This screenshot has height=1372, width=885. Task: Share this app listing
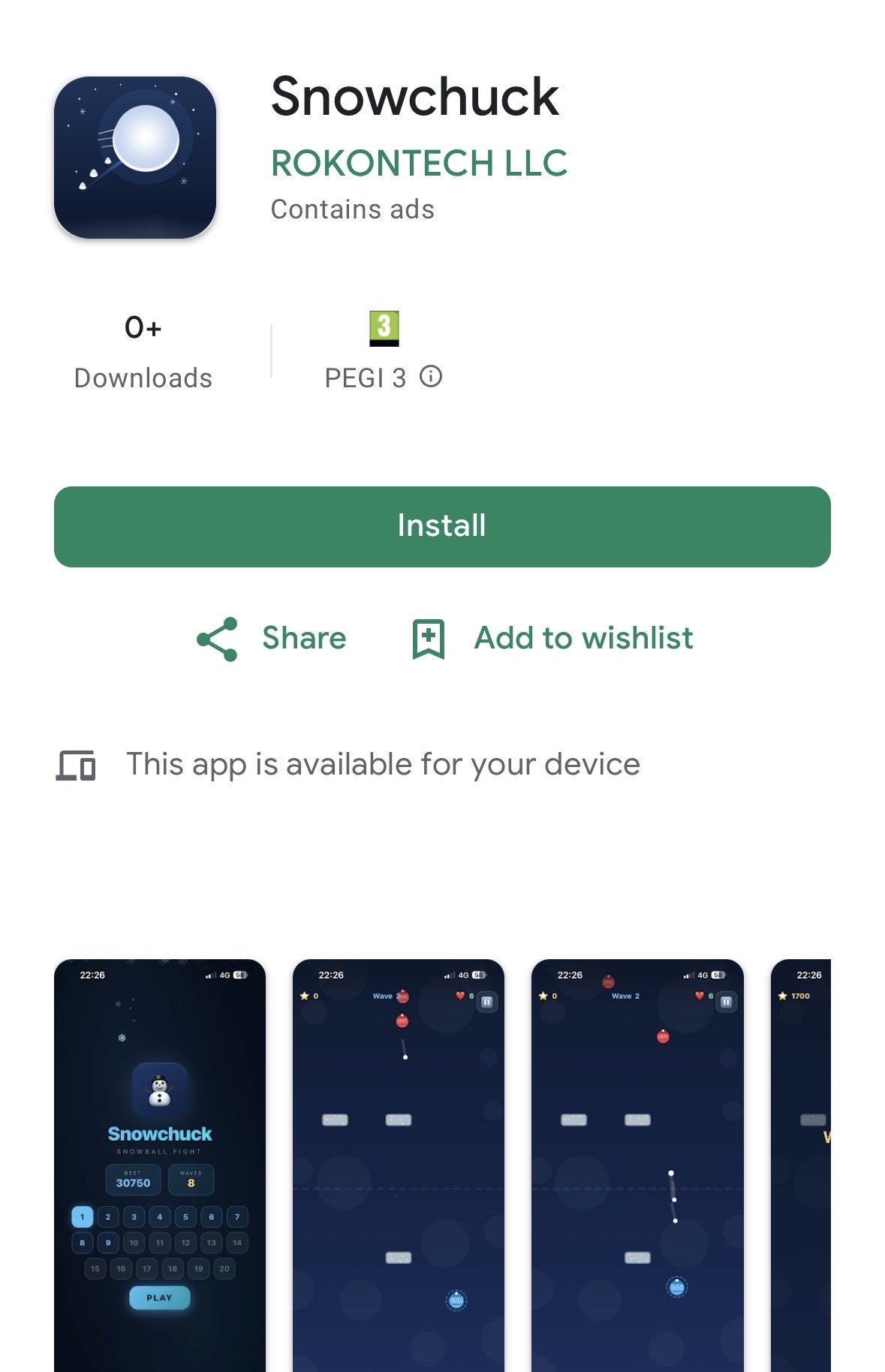272,639
